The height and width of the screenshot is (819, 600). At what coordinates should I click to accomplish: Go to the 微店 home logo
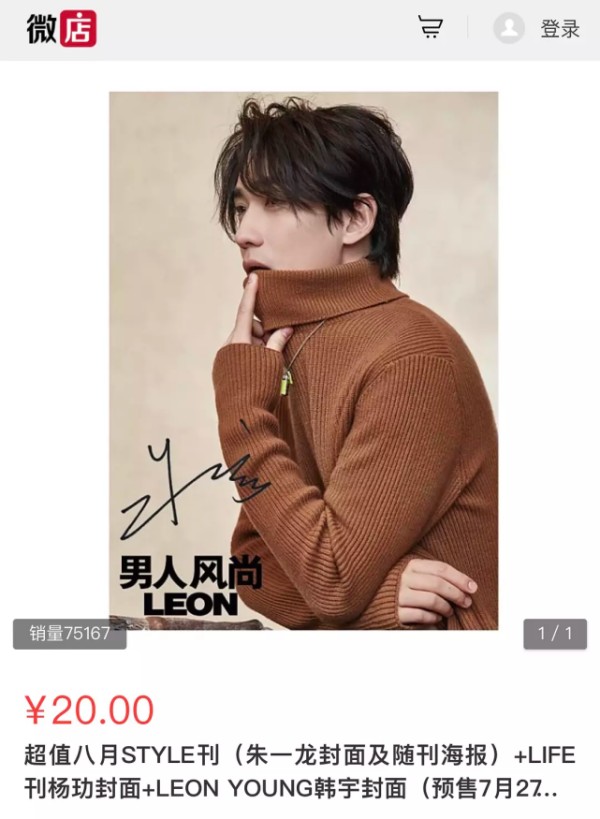coord(61,28)
